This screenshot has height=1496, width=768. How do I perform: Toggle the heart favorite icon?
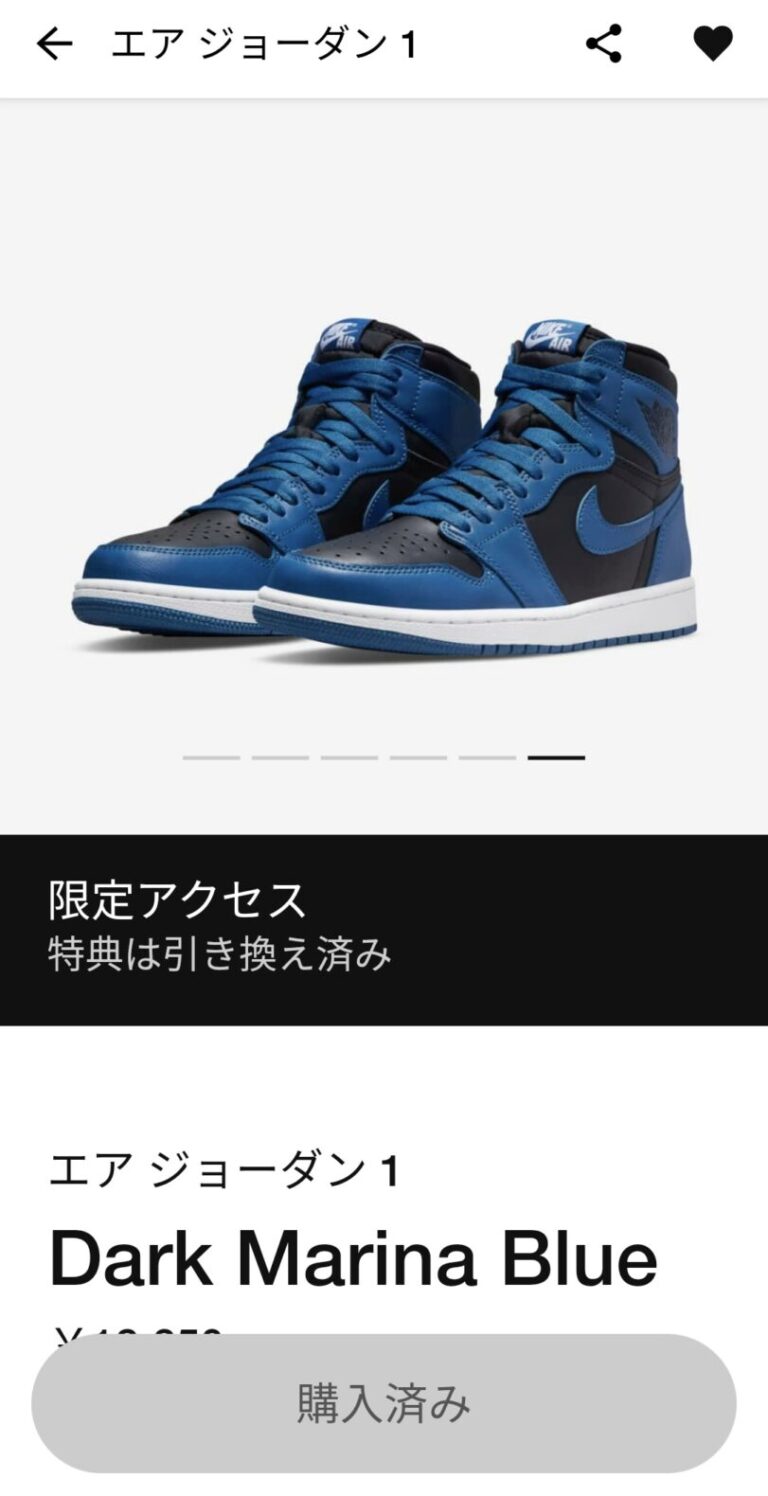(712, 44)
